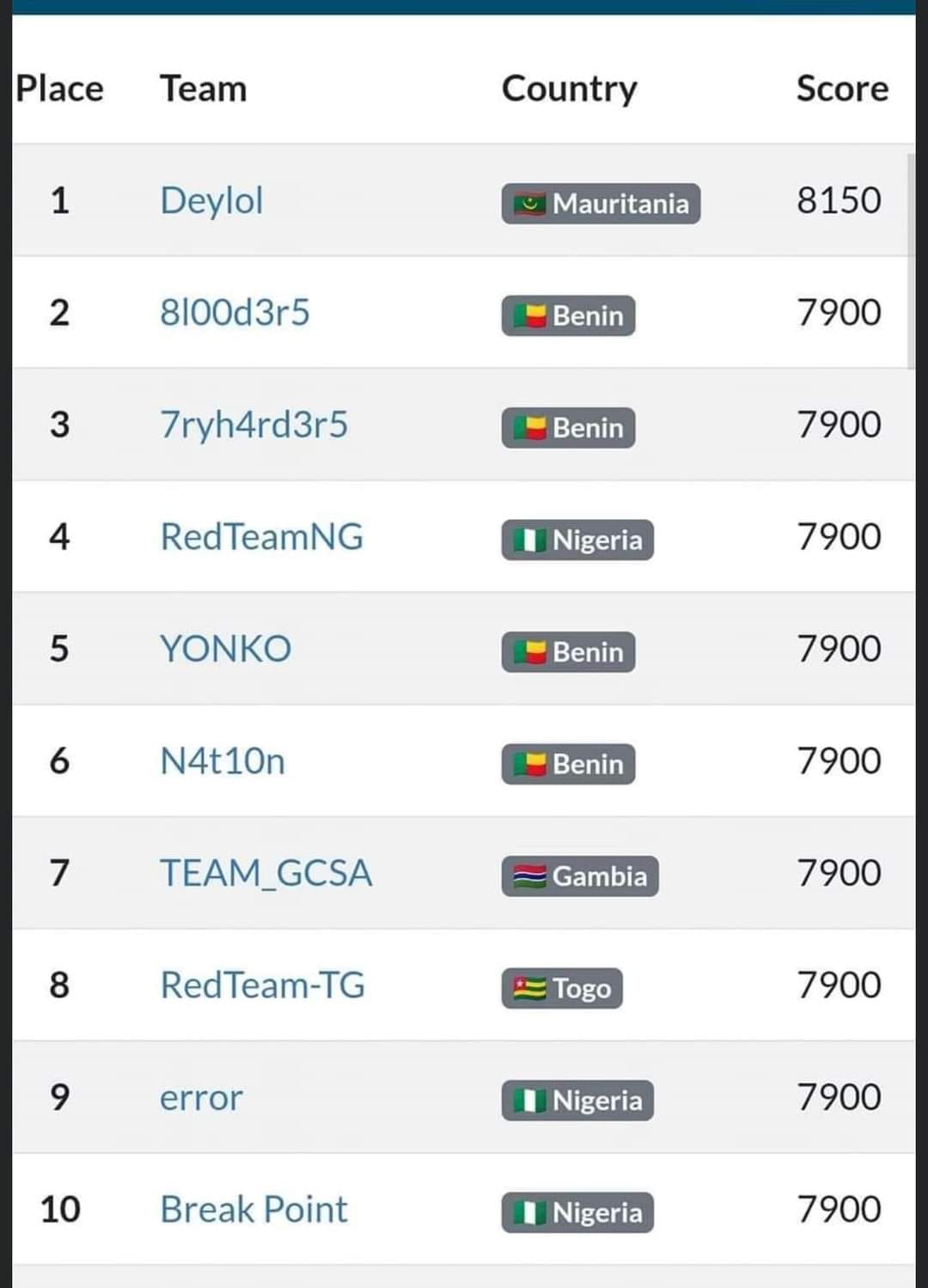
Task: Open Break Point team page
Action: [x=253, y=1210]
